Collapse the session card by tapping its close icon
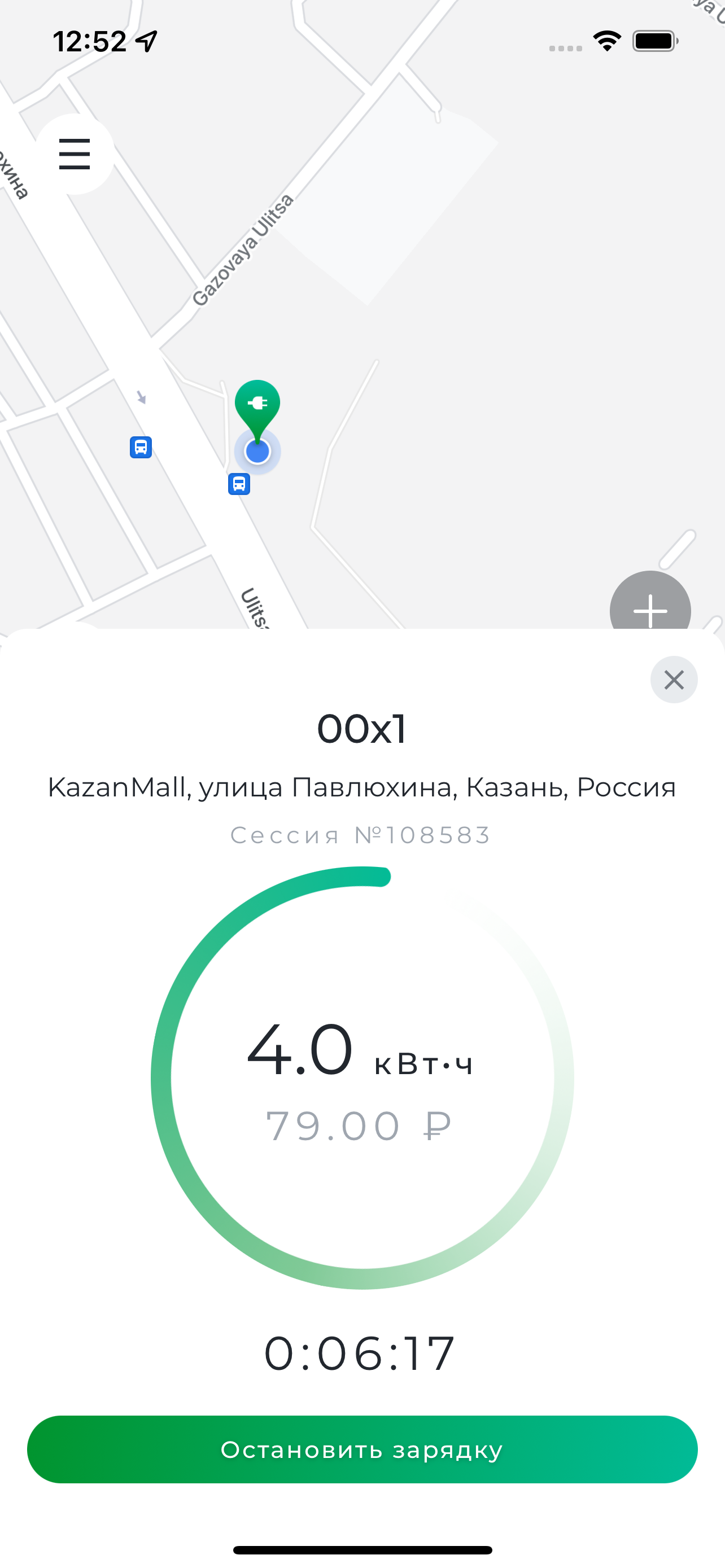Image resolution: width=725 pixels, height=1568 pixels. coord(674,680)
